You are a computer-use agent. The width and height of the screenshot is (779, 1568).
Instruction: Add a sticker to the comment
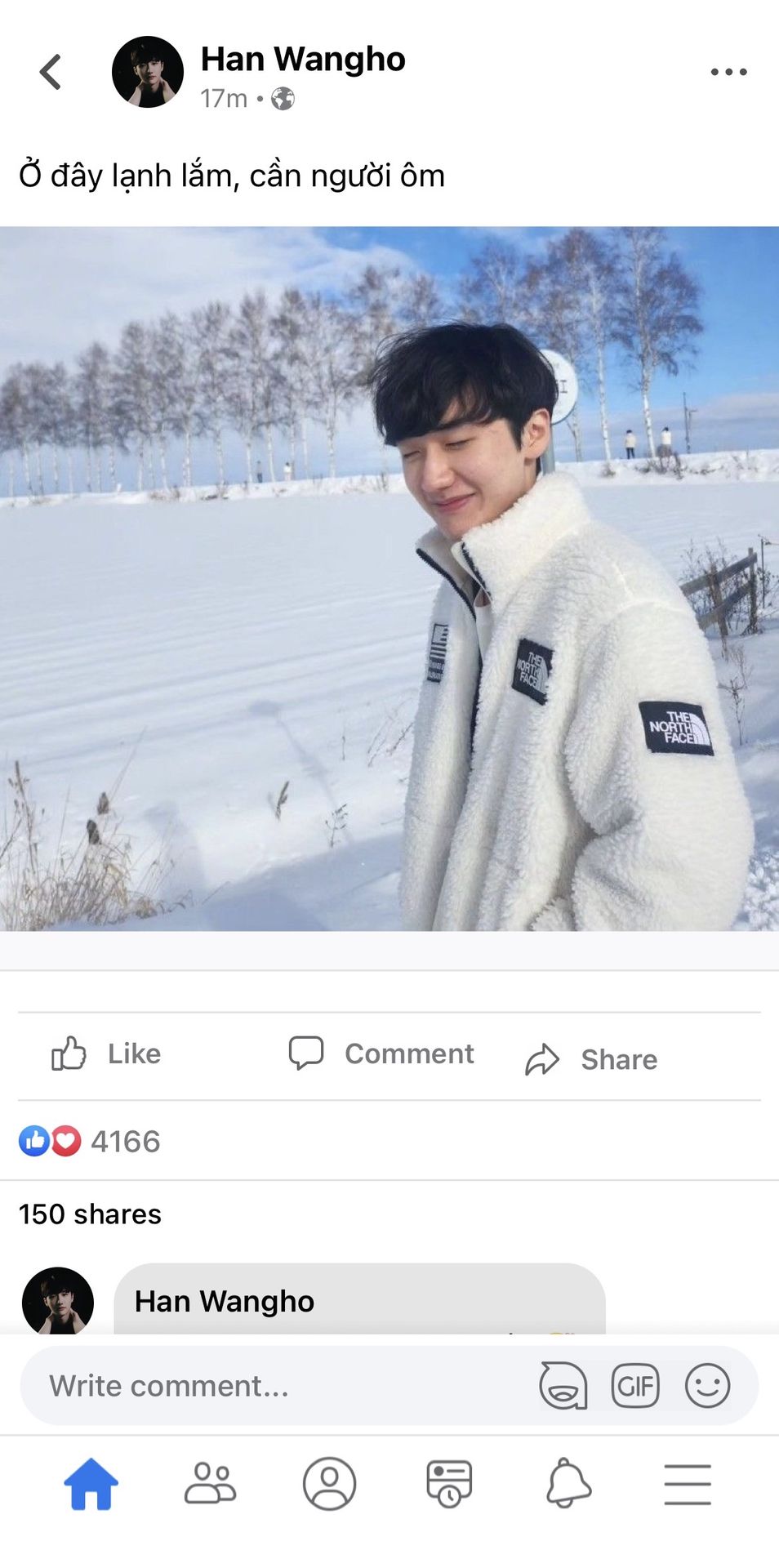[x=563, y=1386]
